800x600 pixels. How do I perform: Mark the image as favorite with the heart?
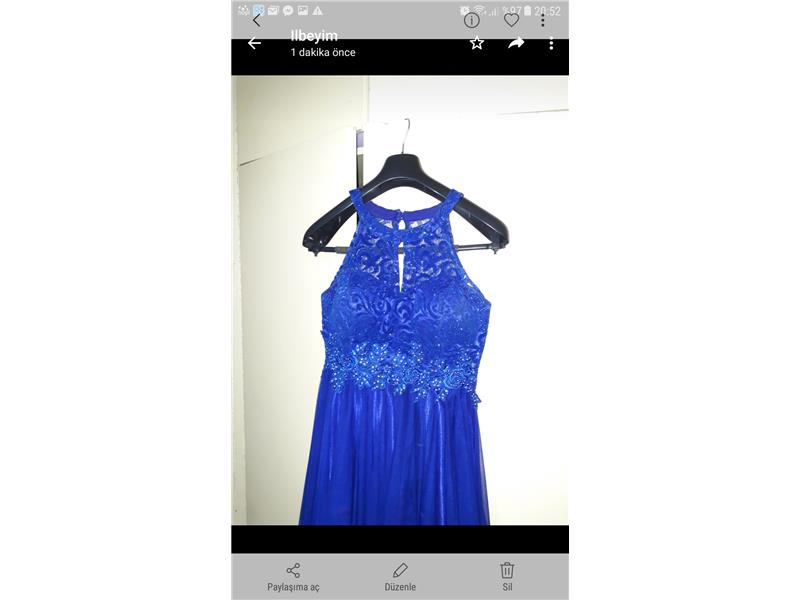click(511, 20)
